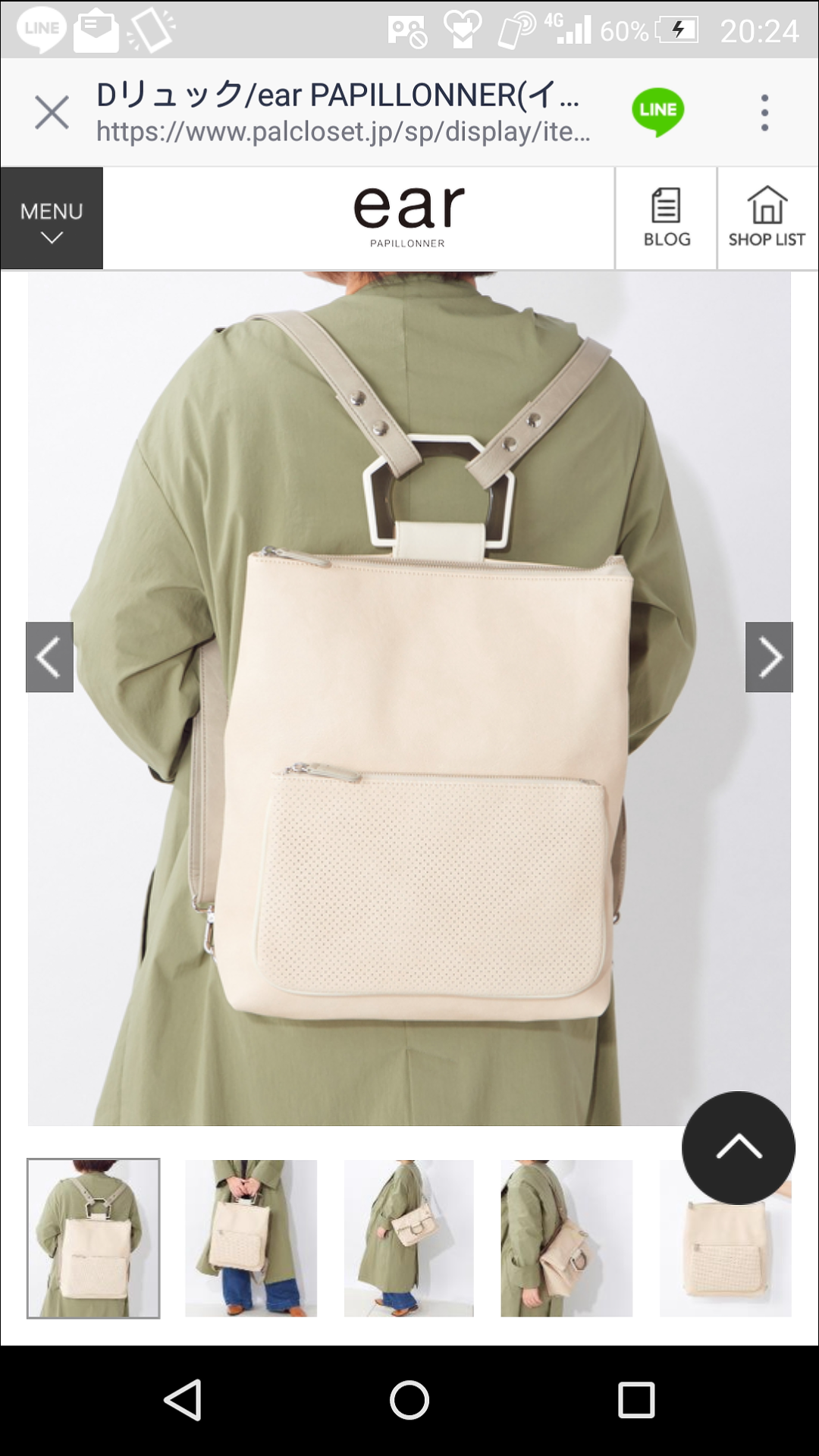
Task: Select the thumbnail with bag on the arm
Action: (x=409, y=1238)
